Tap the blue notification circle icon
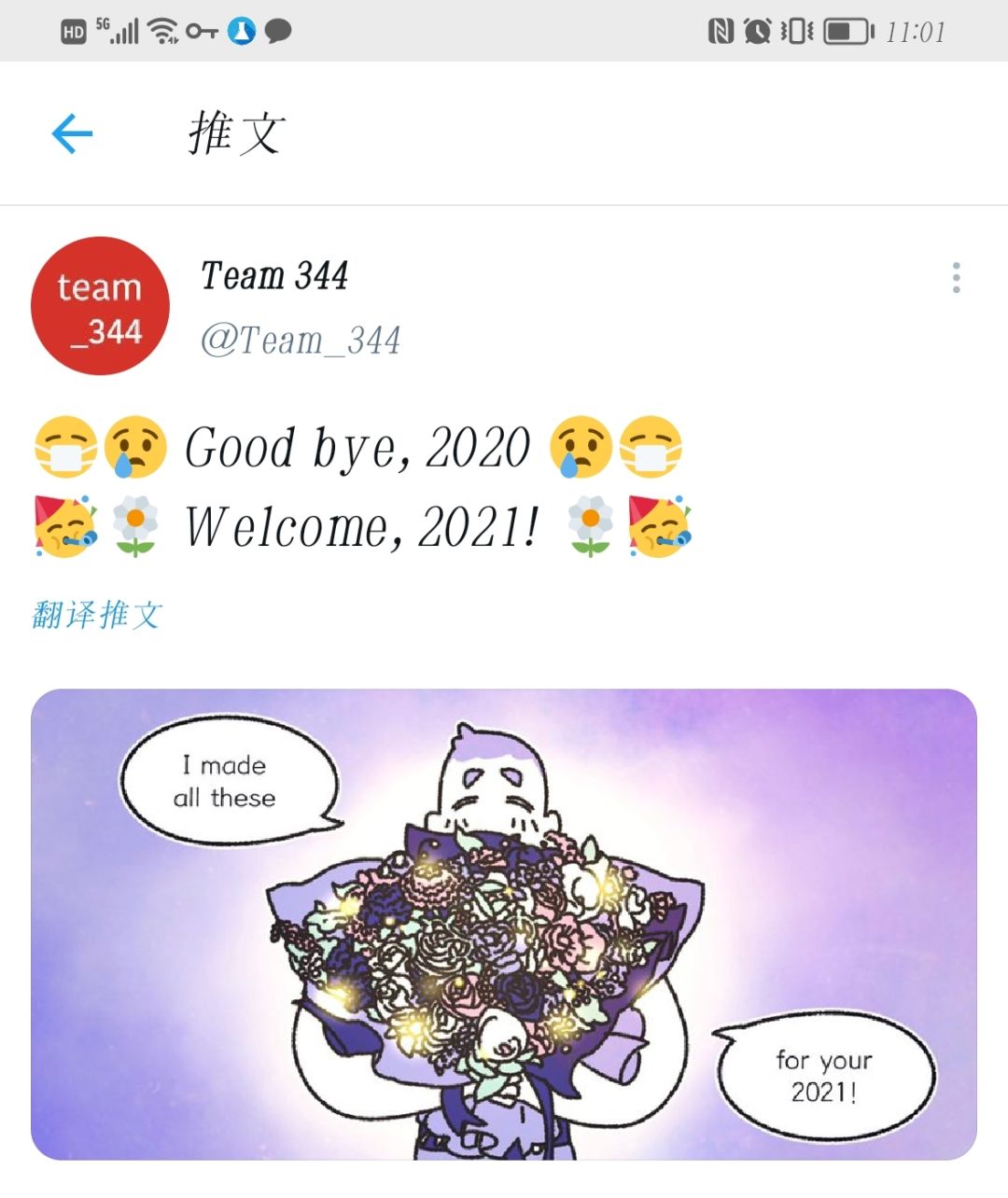Viewport: 1008px width, 1198px height. [241, 31]
